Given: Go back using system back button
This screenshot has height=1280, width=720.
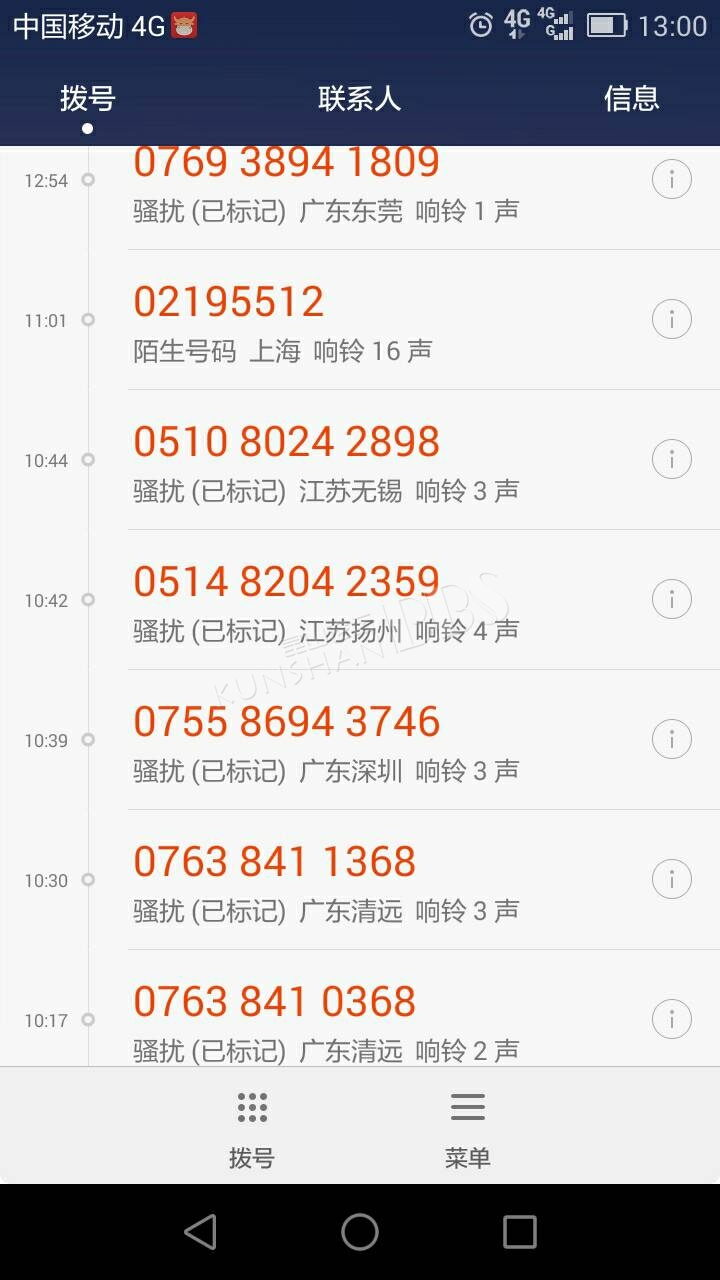Looking at the screenshot, I should [x=200, y=1232].
